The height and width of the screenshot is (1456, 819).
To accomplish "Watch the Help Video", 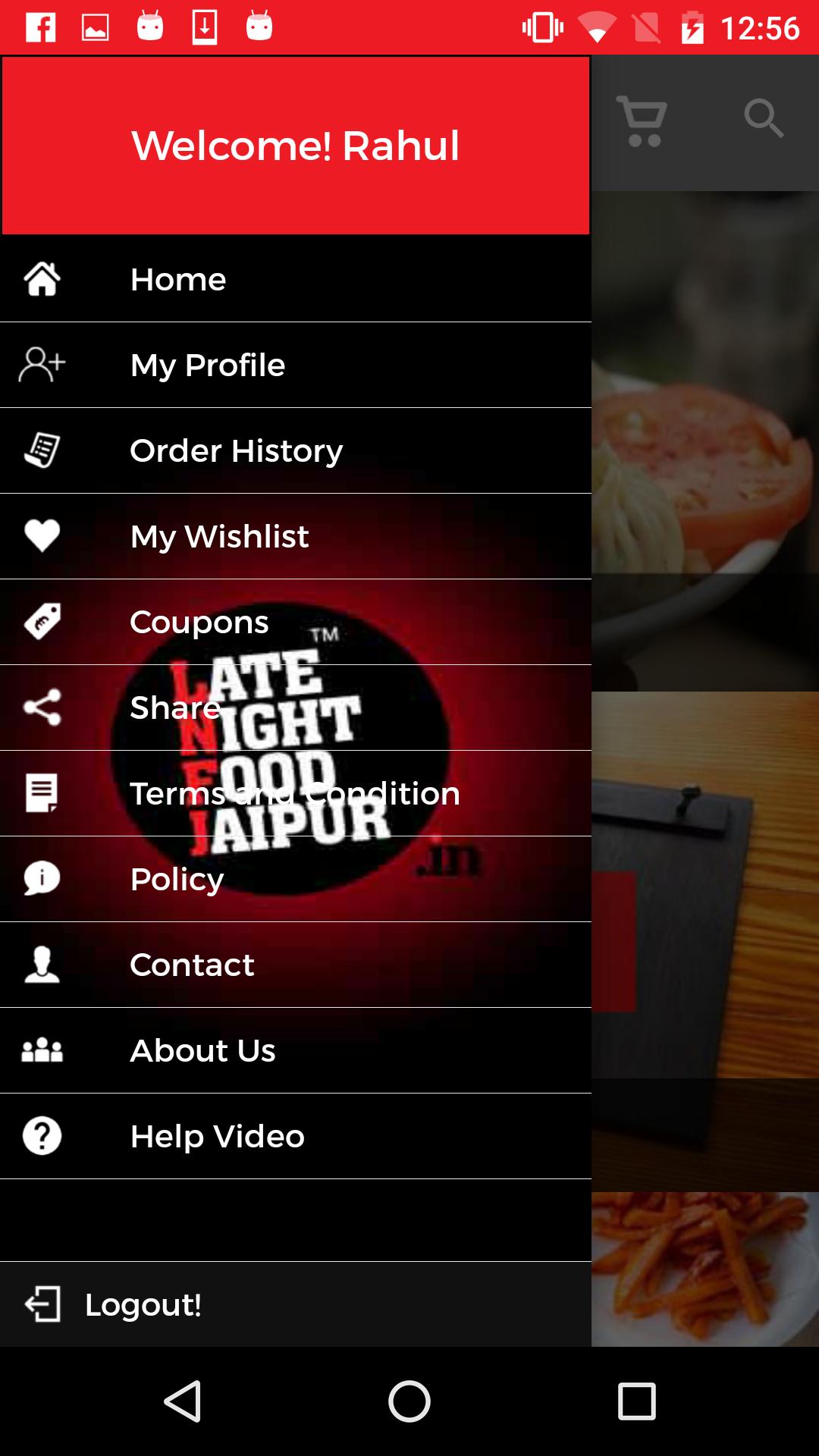I will click(295, 1136).
